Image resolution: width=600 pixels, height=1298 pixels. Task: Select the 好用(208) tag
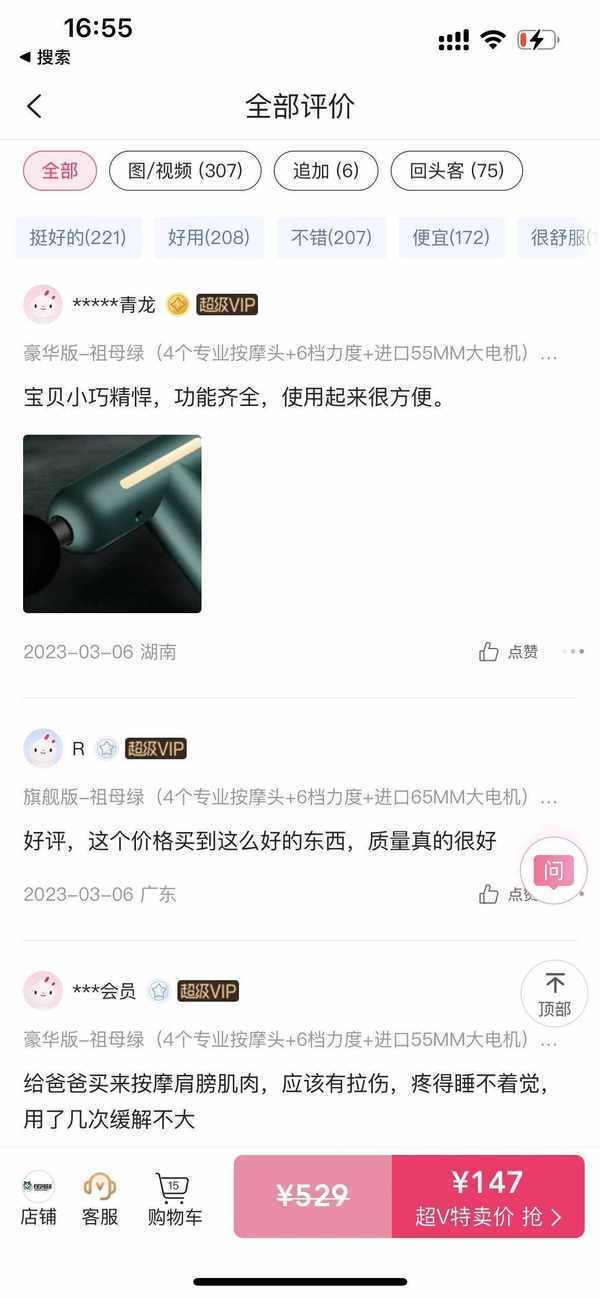point(208,237)
